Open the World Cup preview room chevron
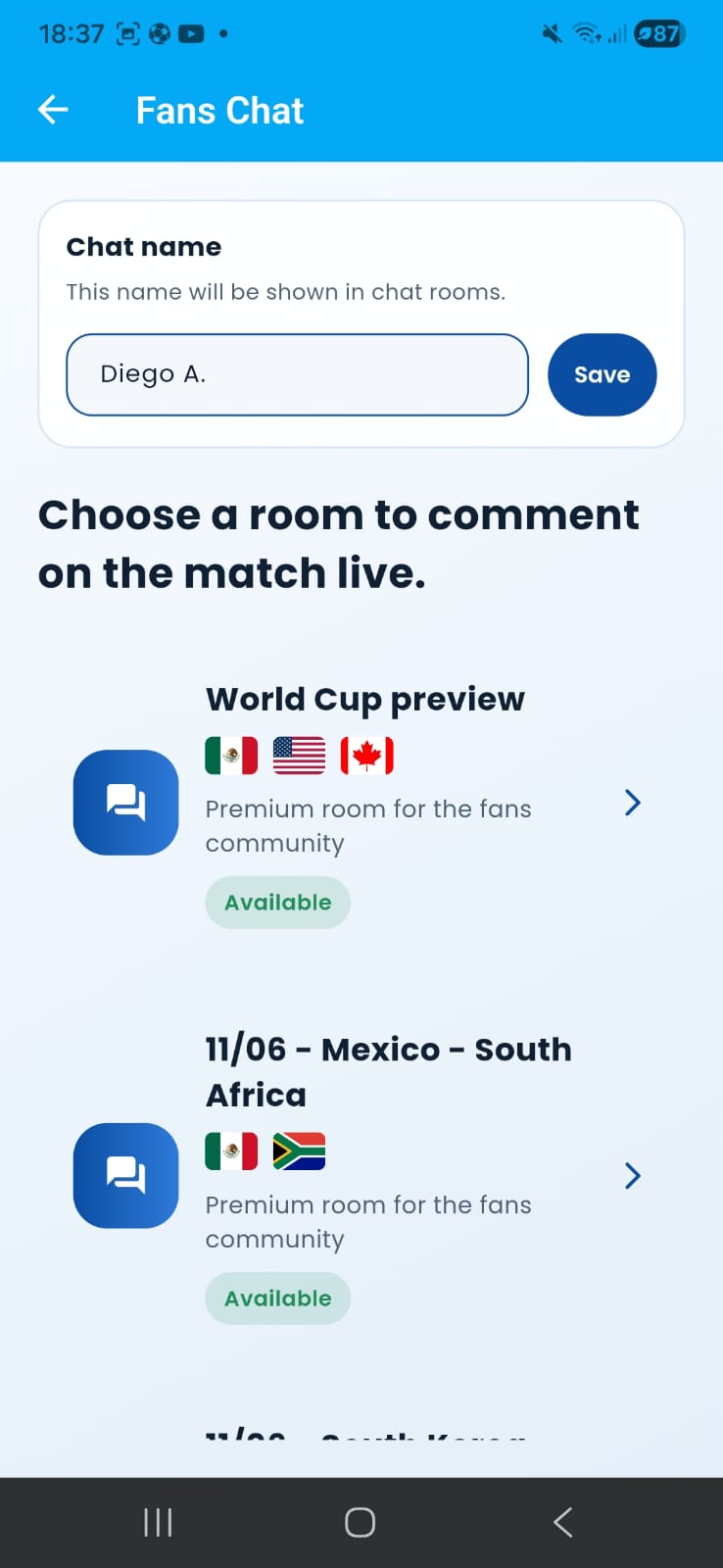 (x=632, y=802)
